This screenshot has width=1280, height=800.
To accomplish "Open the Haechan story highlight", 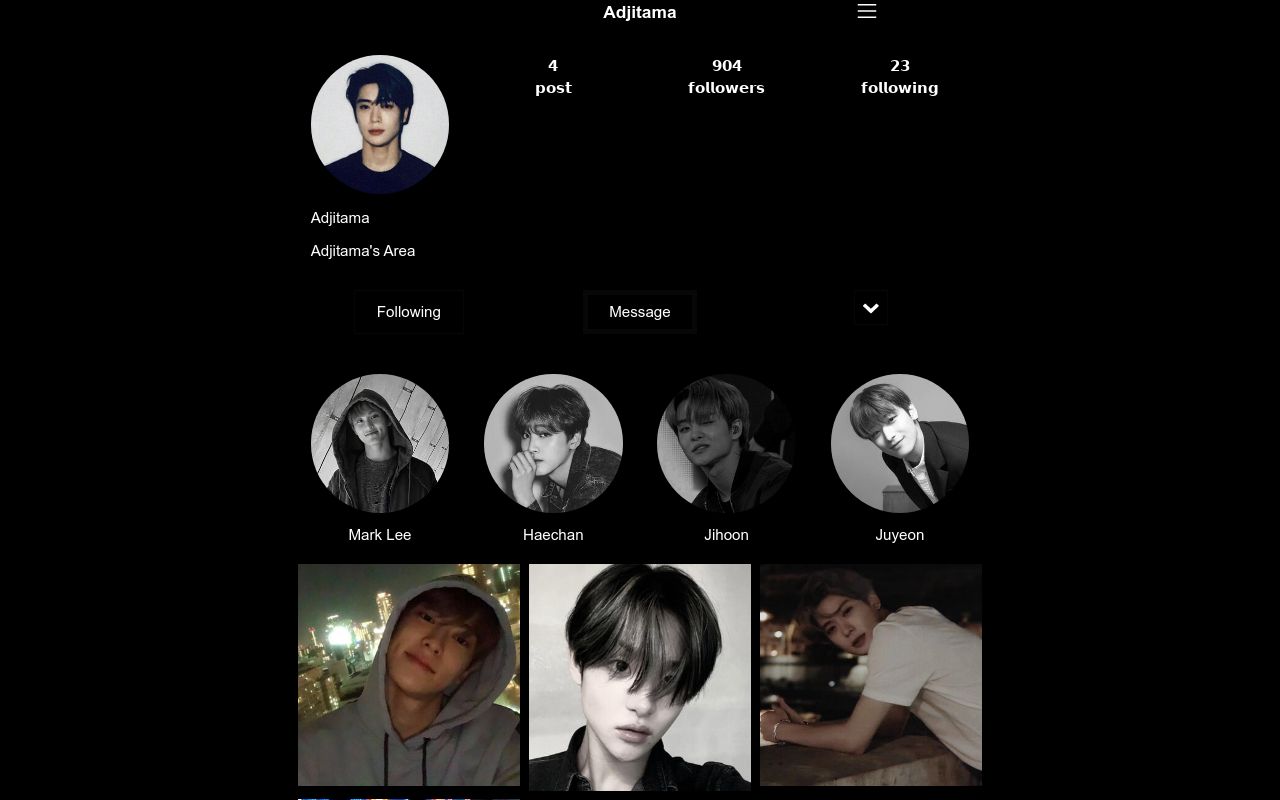I will [x=553, y=444].
